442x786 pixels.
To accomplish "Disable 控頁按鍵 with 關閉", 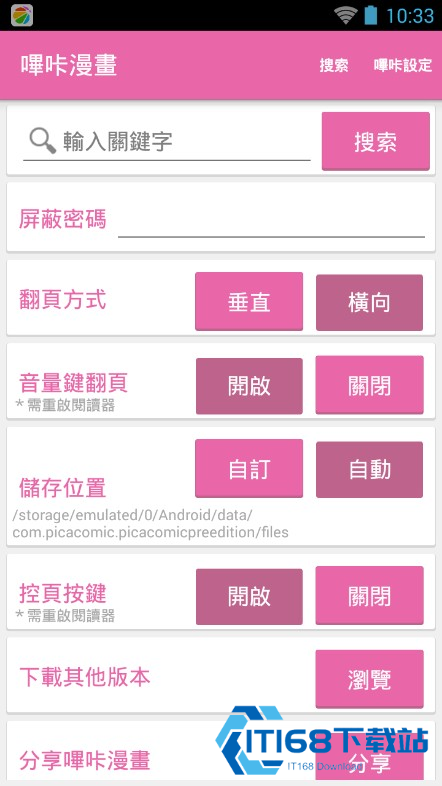I will [369, 596].
